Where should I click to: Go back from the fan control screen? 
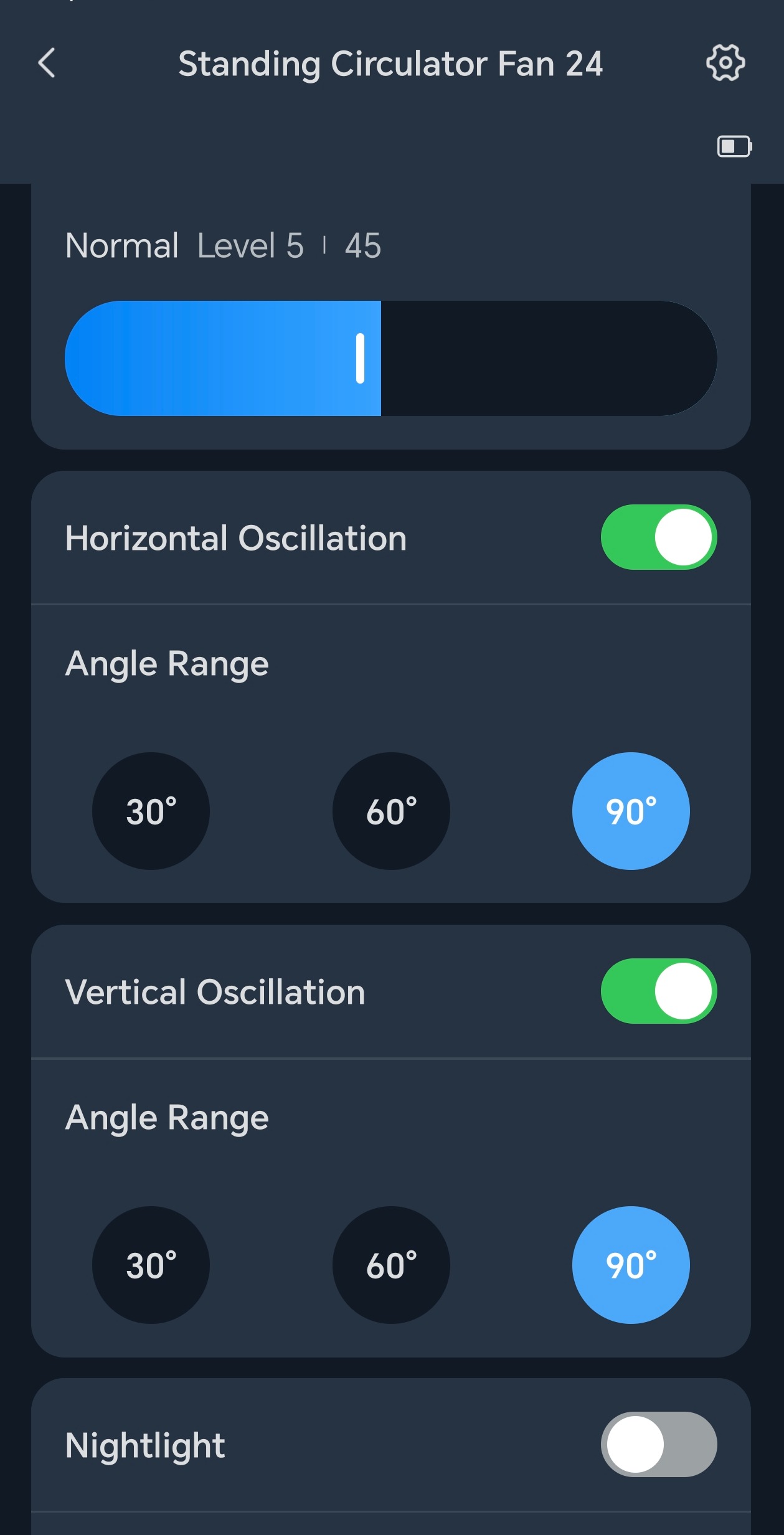pyautogui.click(x=47, y=63)
